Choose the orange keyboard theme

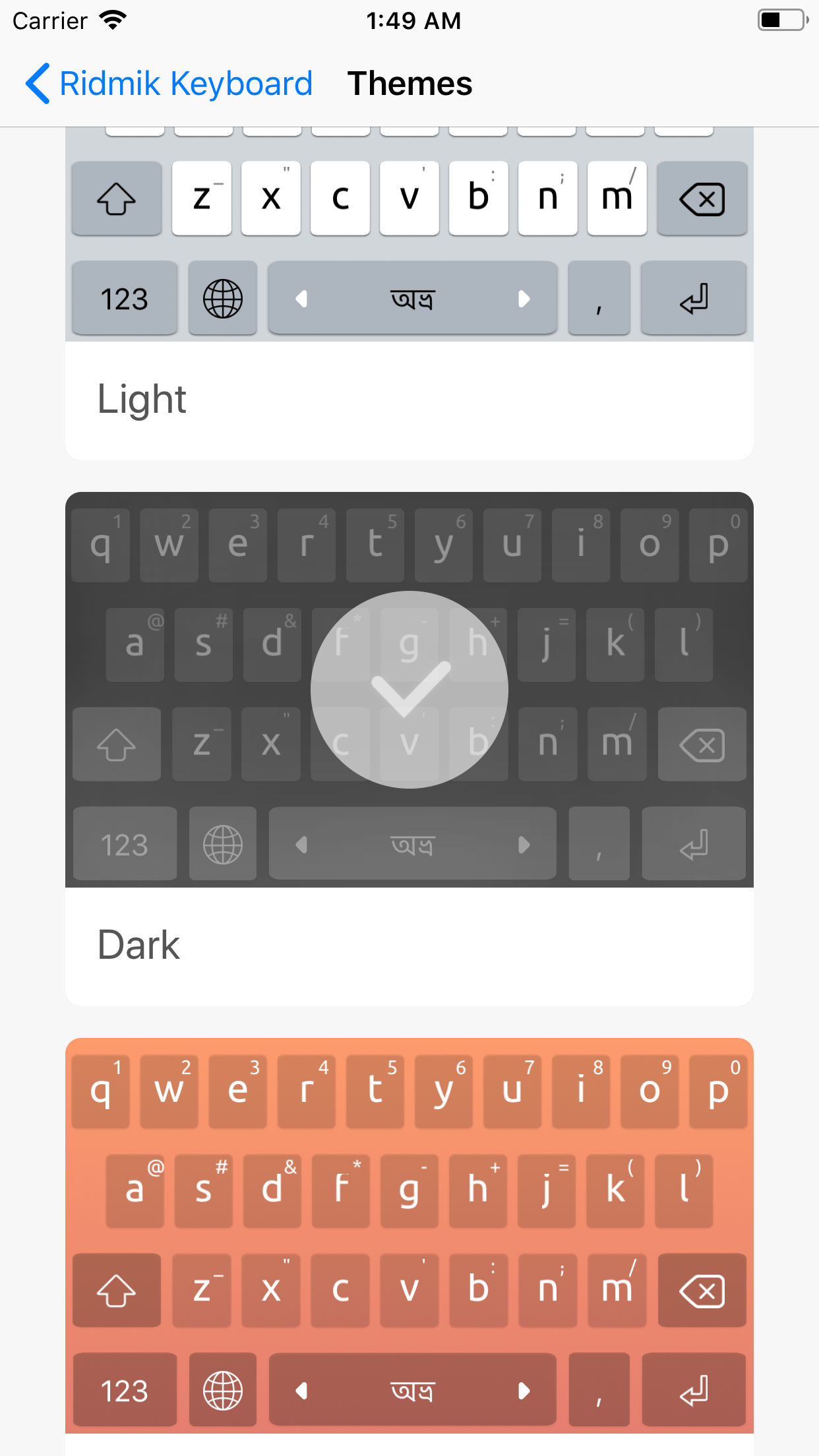[x=409, y=1253]
